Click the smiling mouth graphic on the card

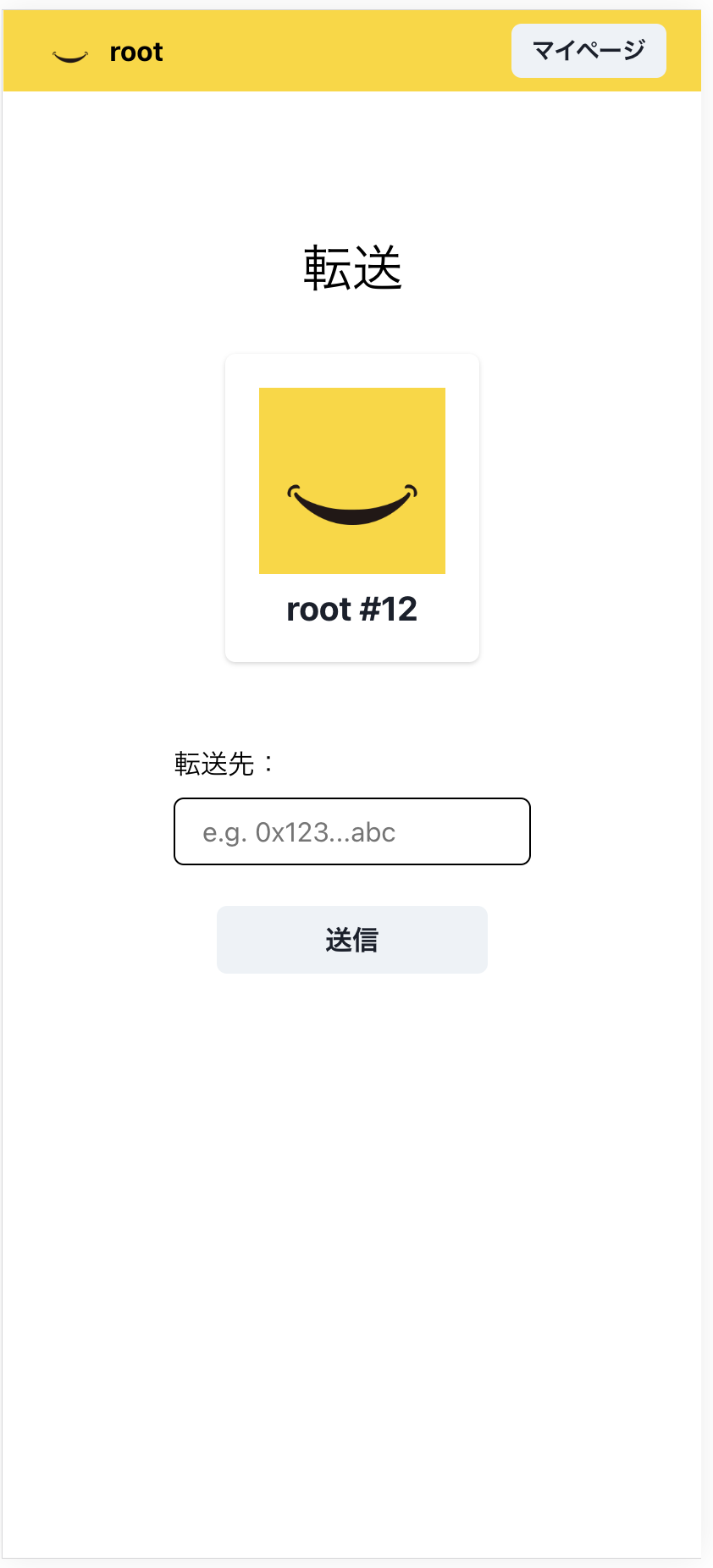[351, 500]
